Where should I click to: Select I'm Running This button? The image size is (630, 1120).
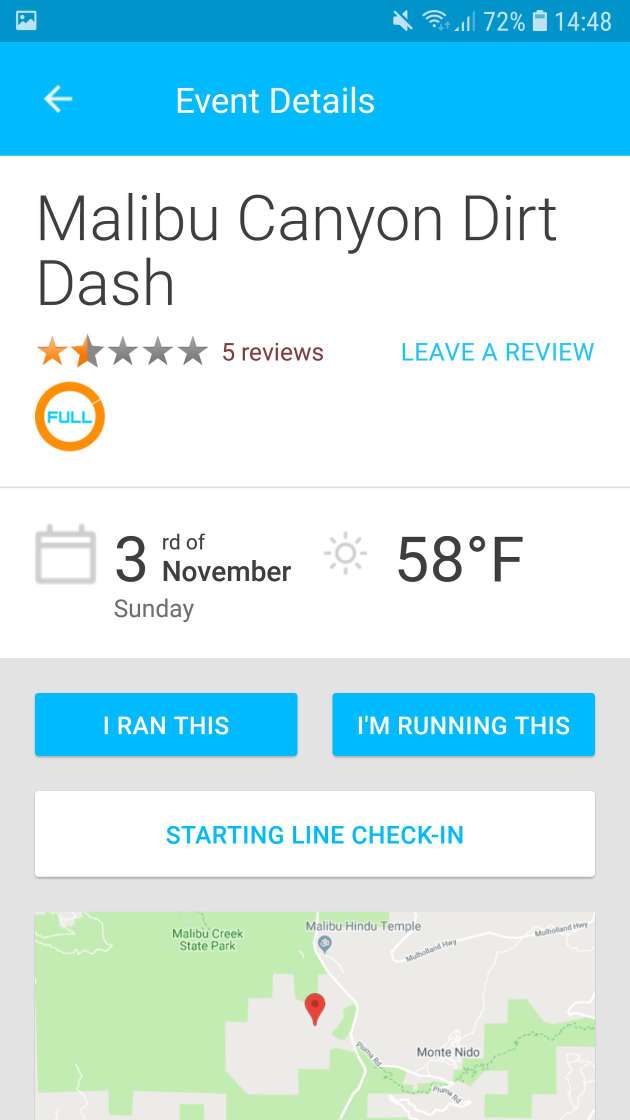coord(464,724)
